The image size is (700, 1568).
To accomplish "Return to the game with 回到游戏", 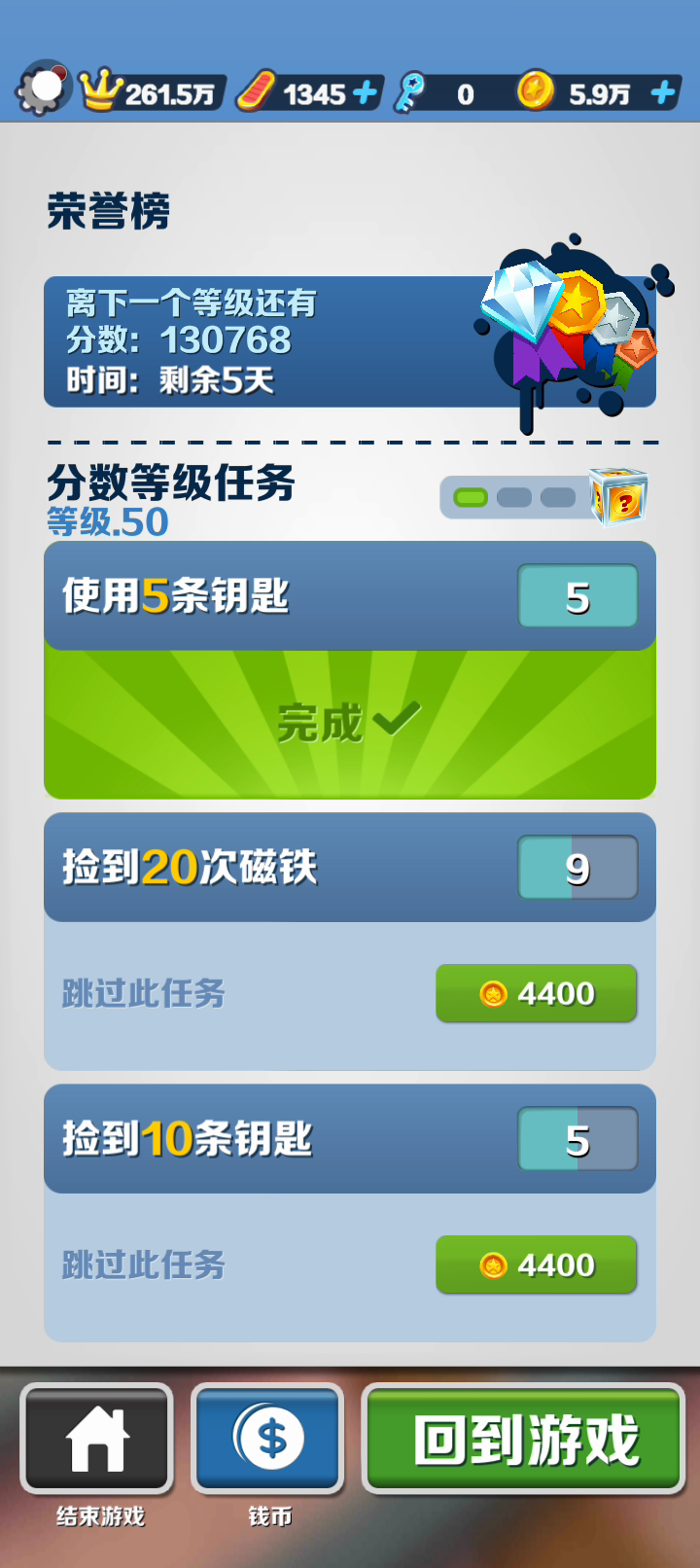I will (x=525, y=1440).
